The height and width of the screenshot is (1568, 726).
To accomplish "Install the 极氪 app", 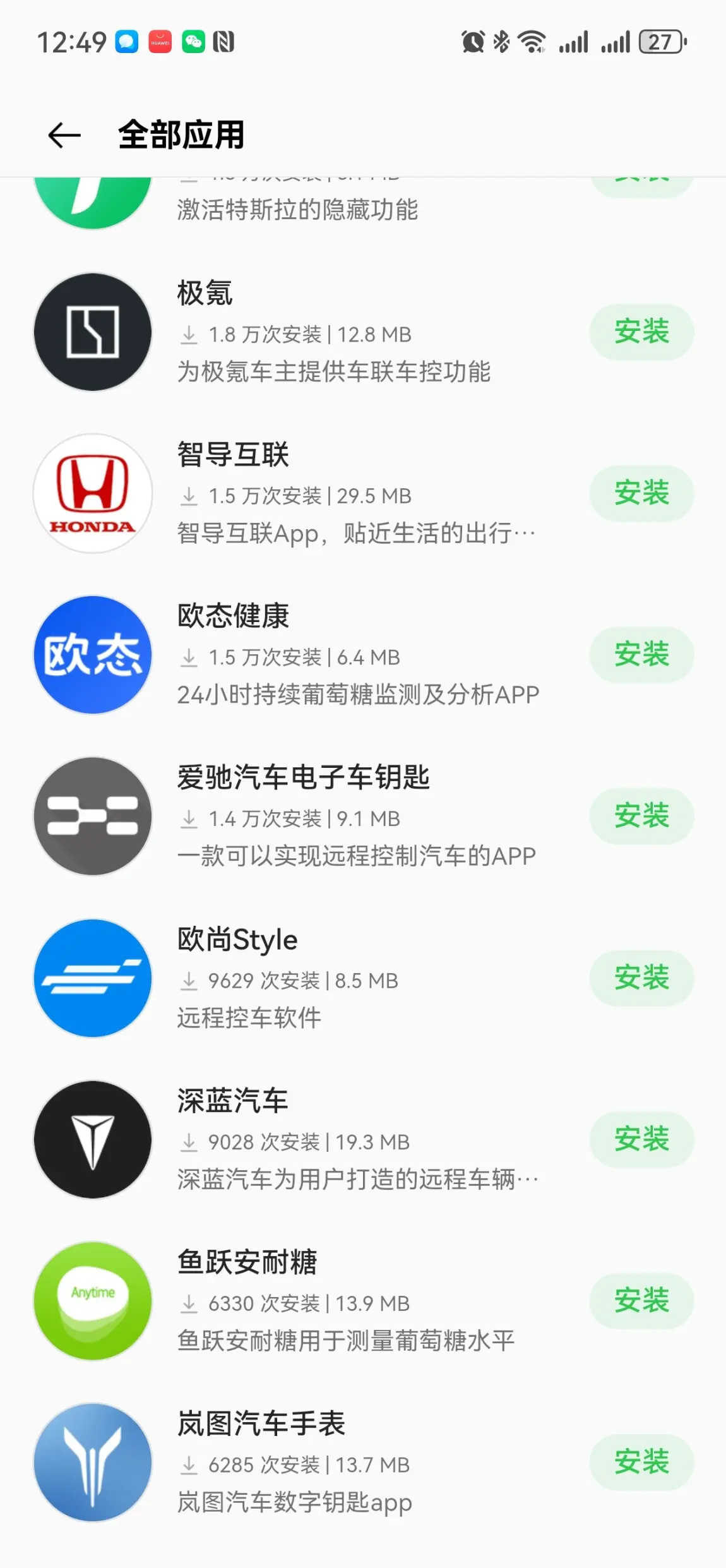I will click(641, 332).
